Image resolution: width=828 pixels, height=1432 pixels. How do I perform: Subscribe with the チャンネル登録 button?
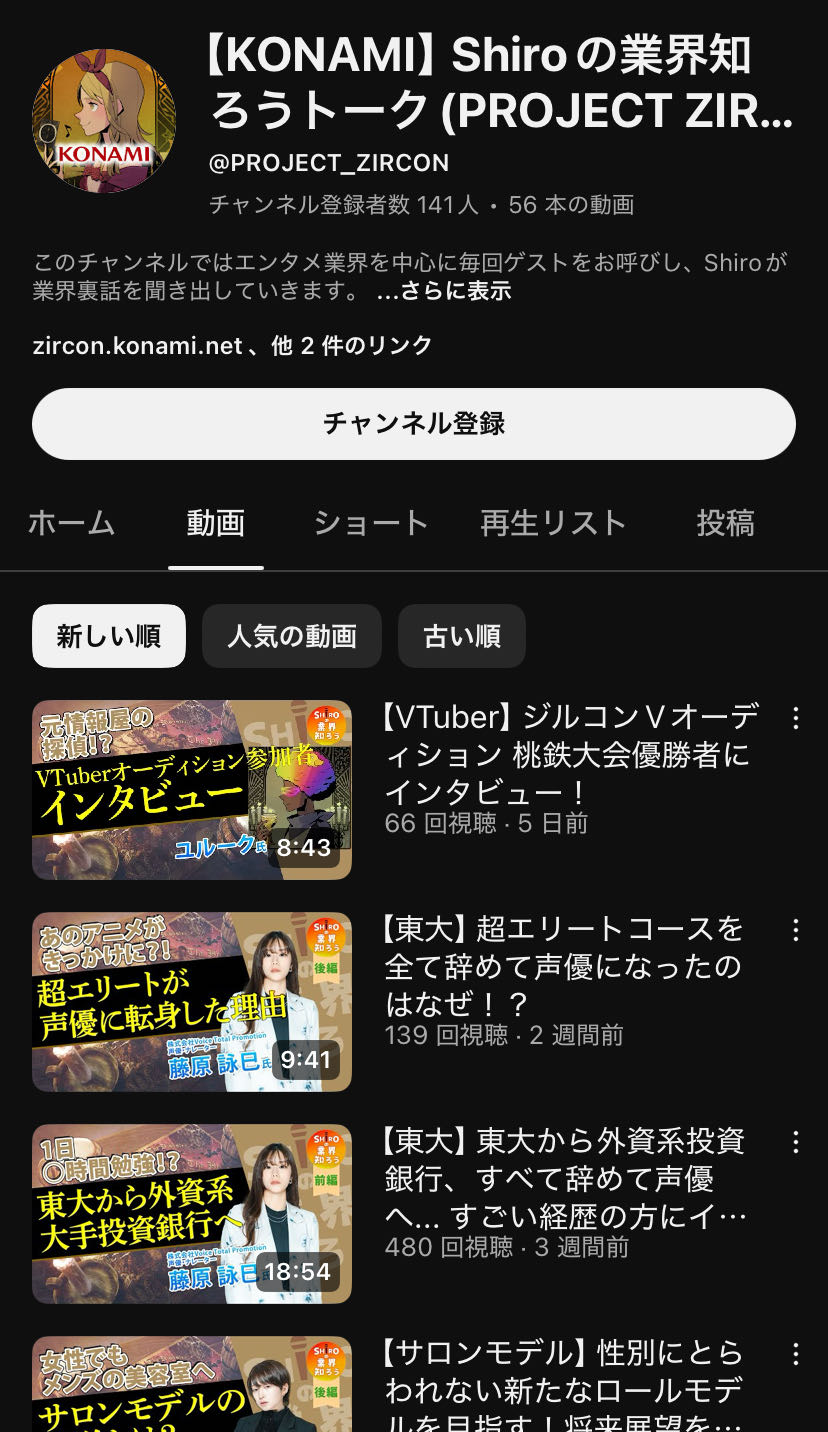413,423
